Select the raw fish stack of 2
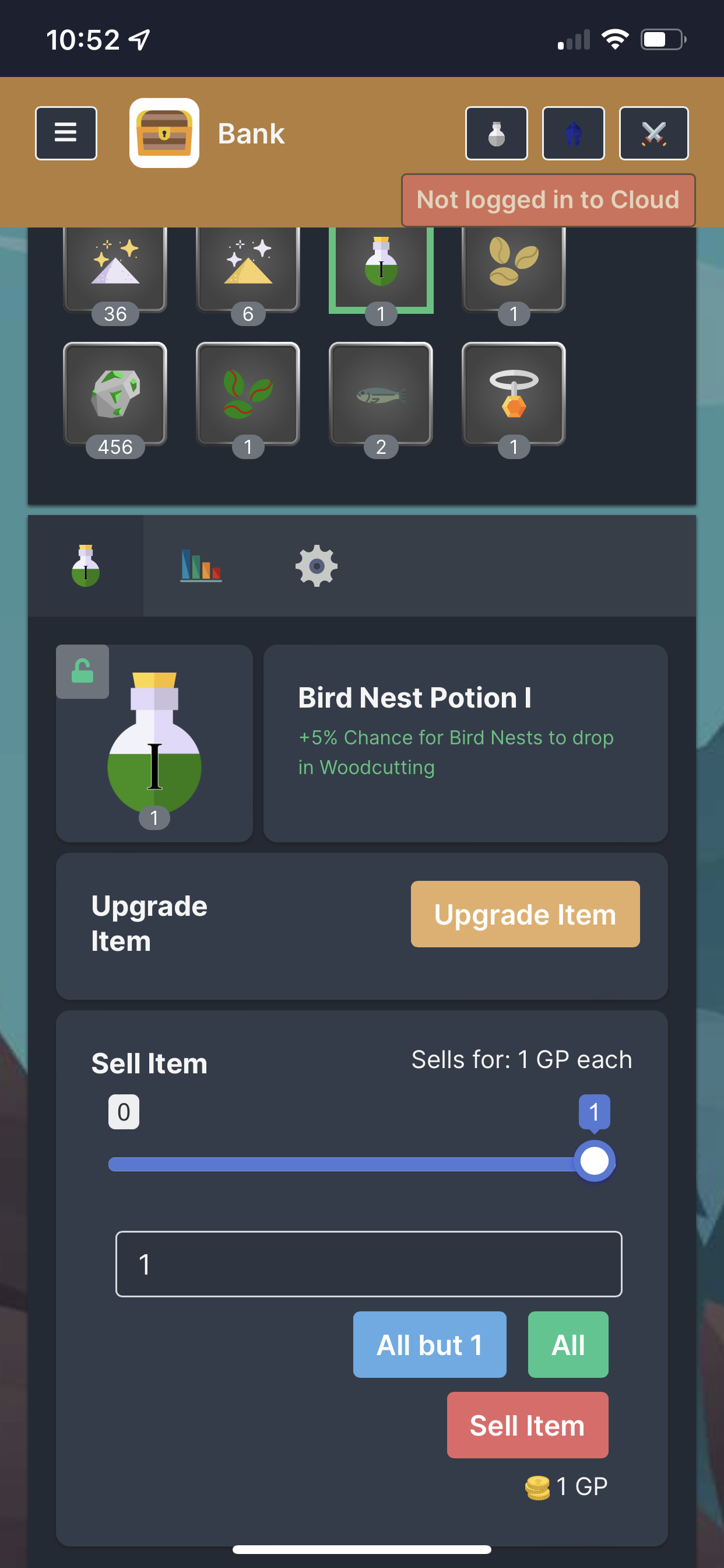The image size is (724, 1568). pyautogui.click(x=380, y=395)
